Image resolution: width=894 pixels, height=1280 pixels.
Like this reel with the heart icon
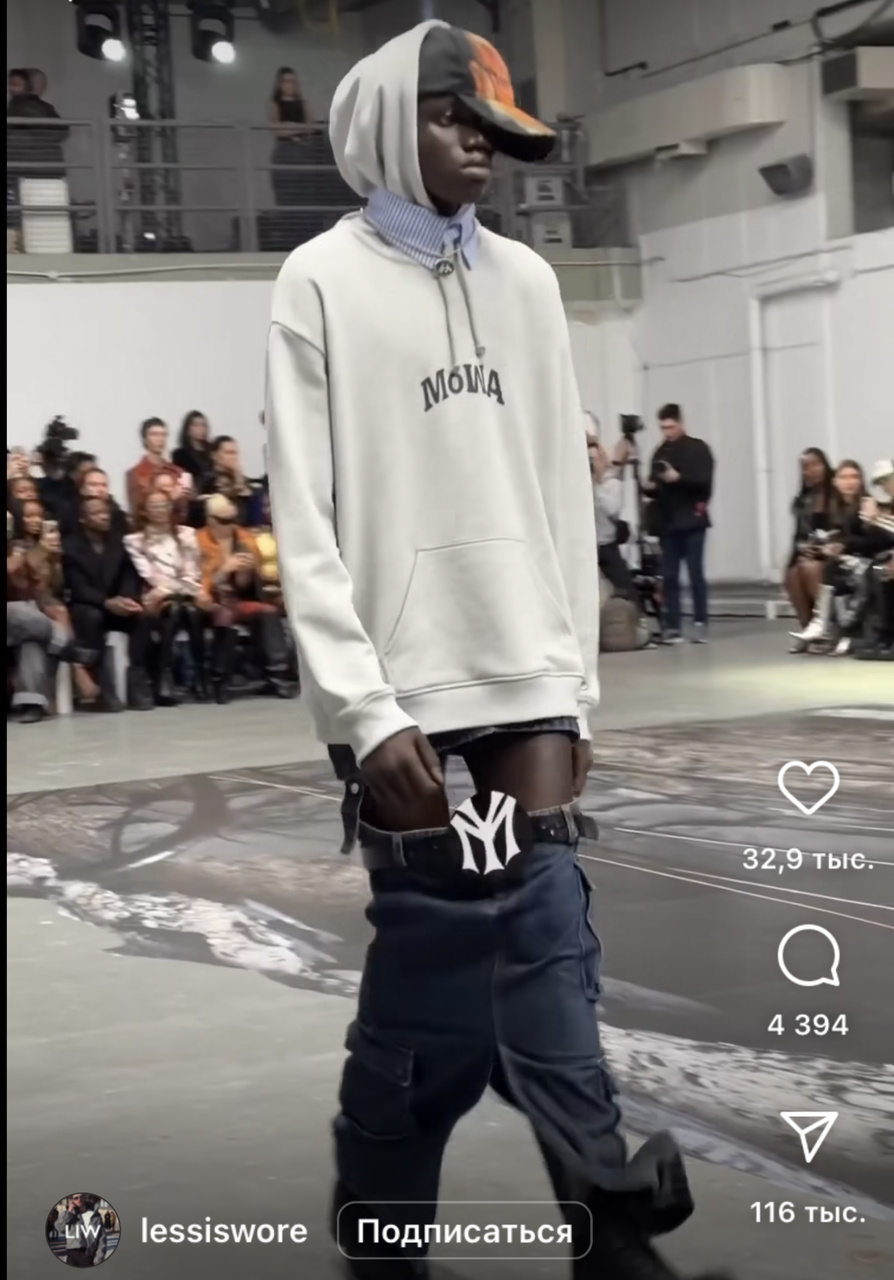808,788
